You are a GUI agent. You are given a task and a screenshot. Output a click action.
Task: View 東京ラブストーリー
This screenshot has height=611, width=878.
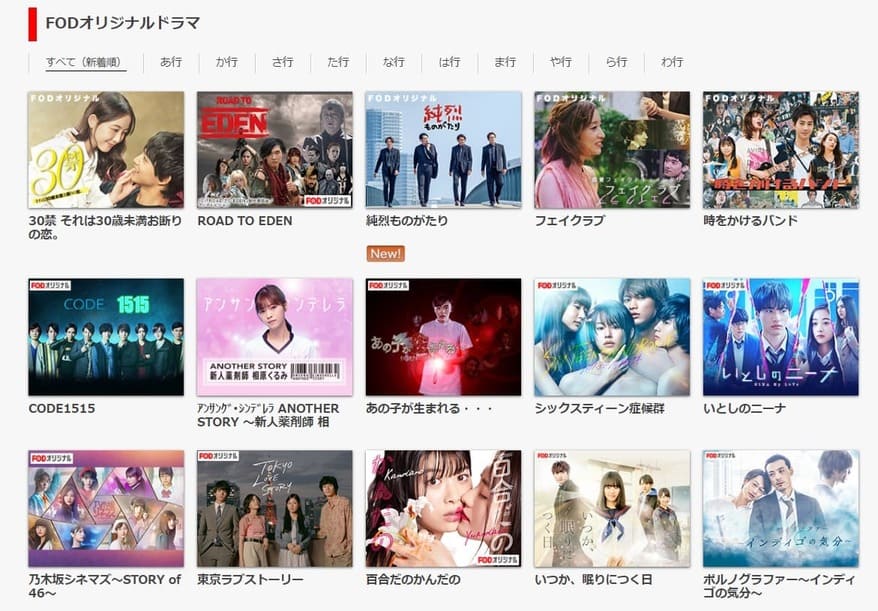pos(274,508)
